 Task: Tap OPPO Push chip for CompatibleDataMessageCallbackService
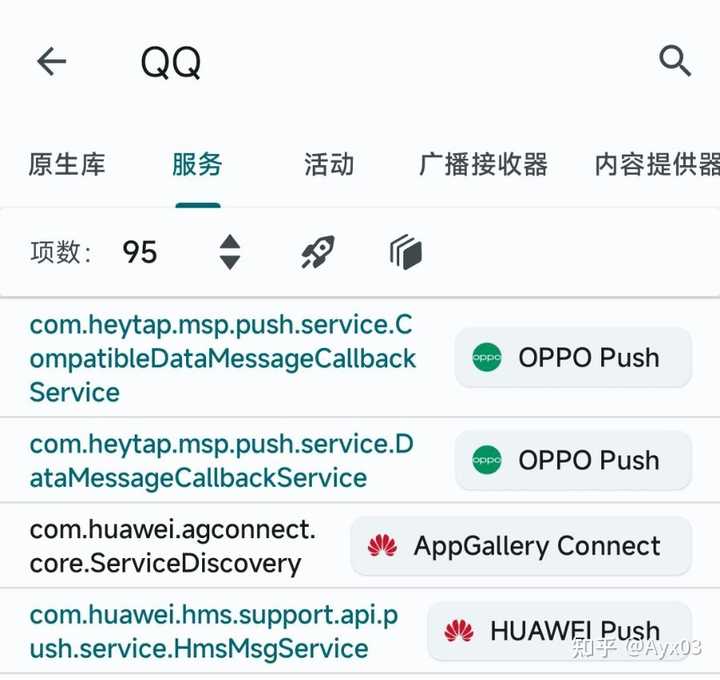click(573, 357)
